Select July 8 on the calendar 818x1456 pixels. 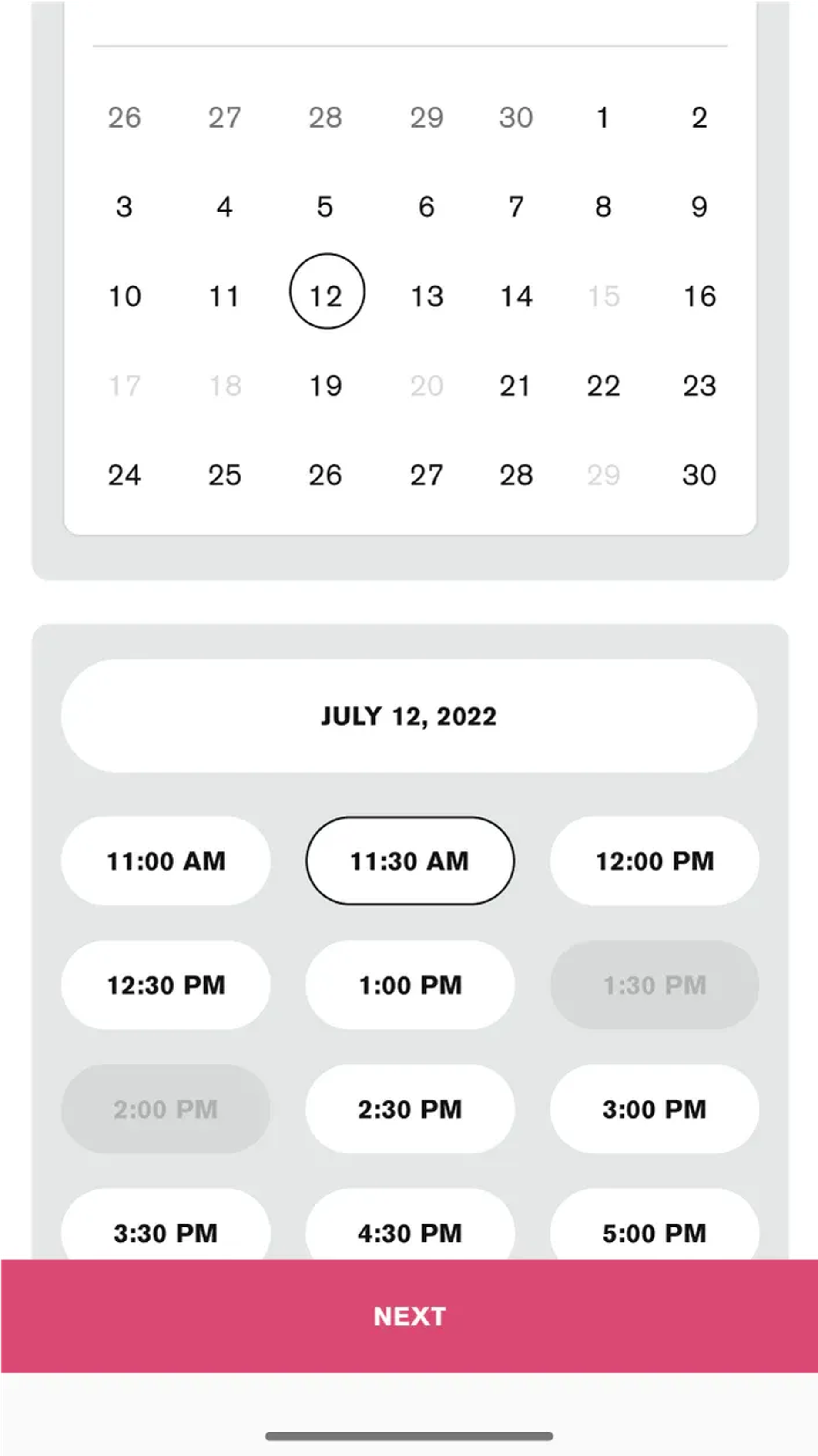(x=603, y=206)
